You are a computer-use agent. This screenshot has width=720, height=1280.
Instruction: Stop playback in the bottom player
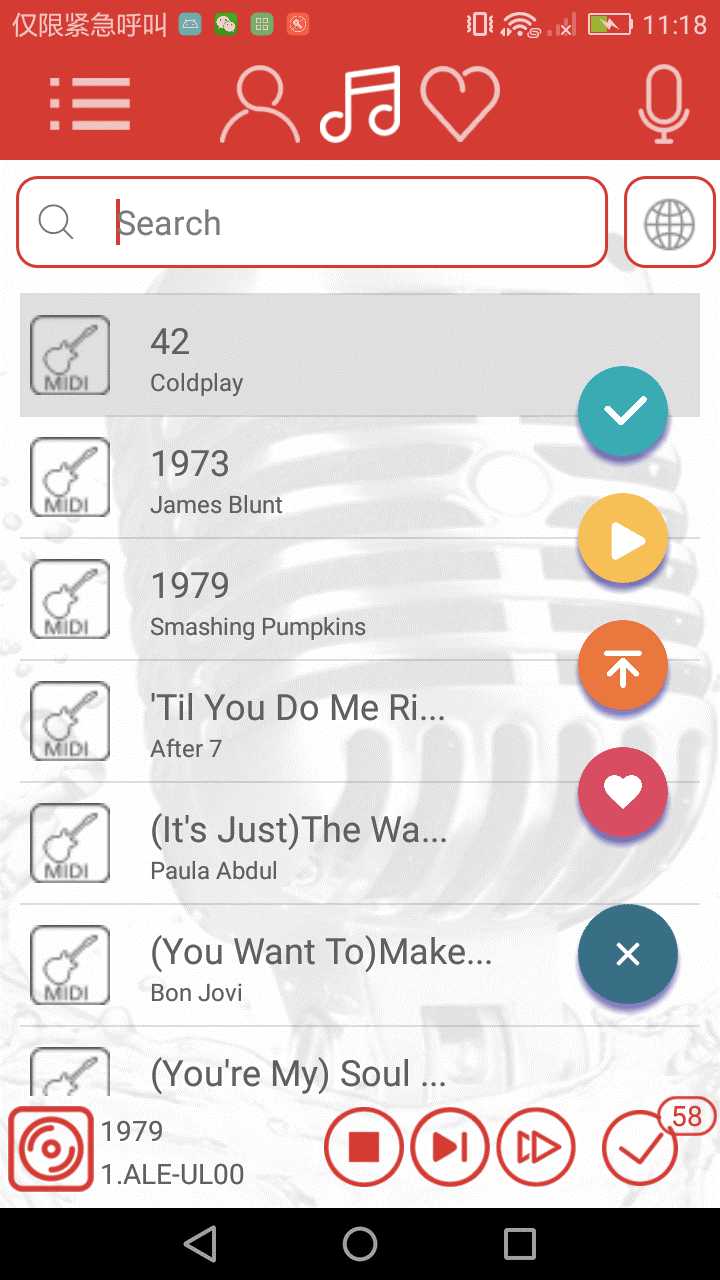(x=364, y=1147)
